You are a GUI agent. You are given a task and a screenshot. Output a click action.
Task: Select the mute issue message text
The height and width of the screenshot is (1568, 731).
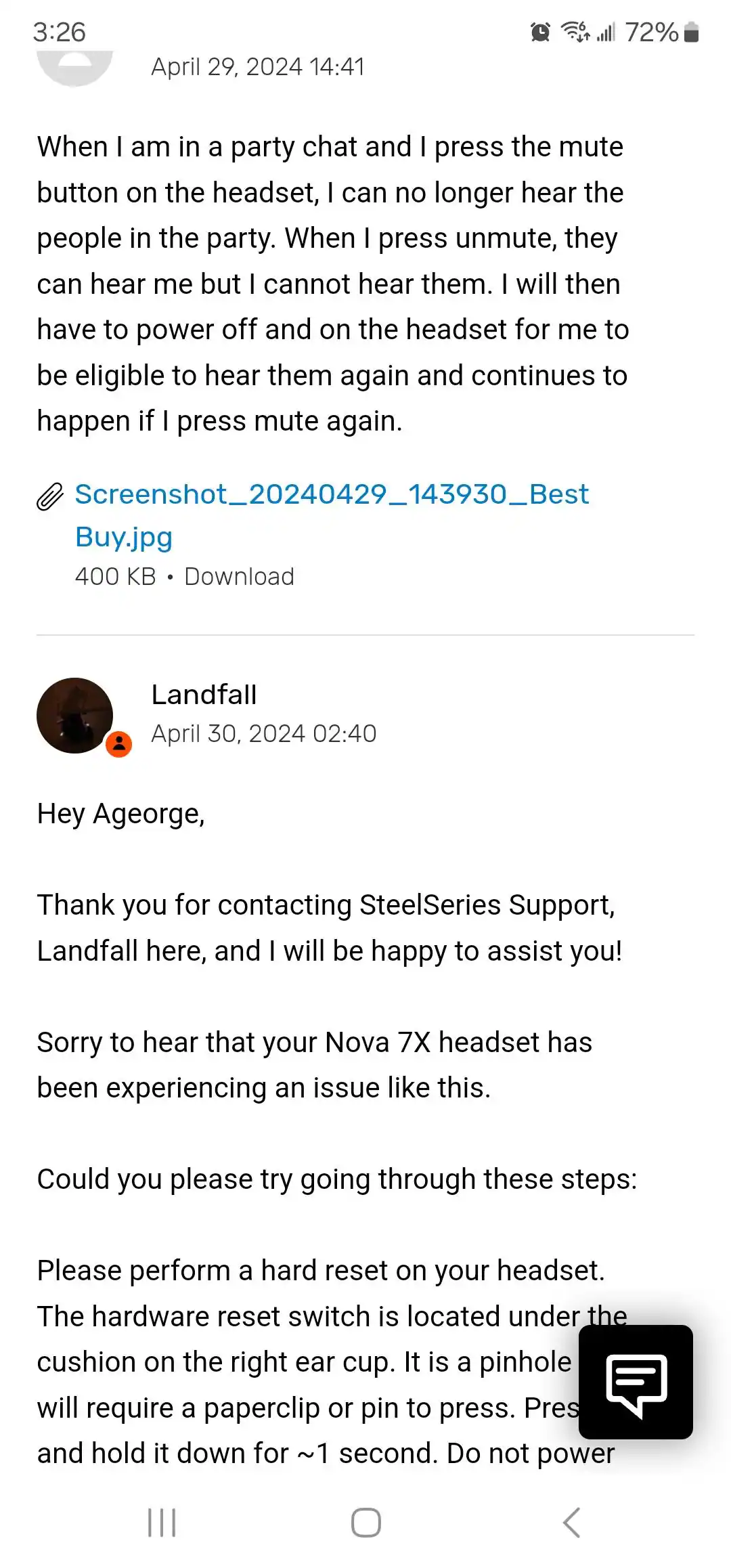tap(332, 283)
